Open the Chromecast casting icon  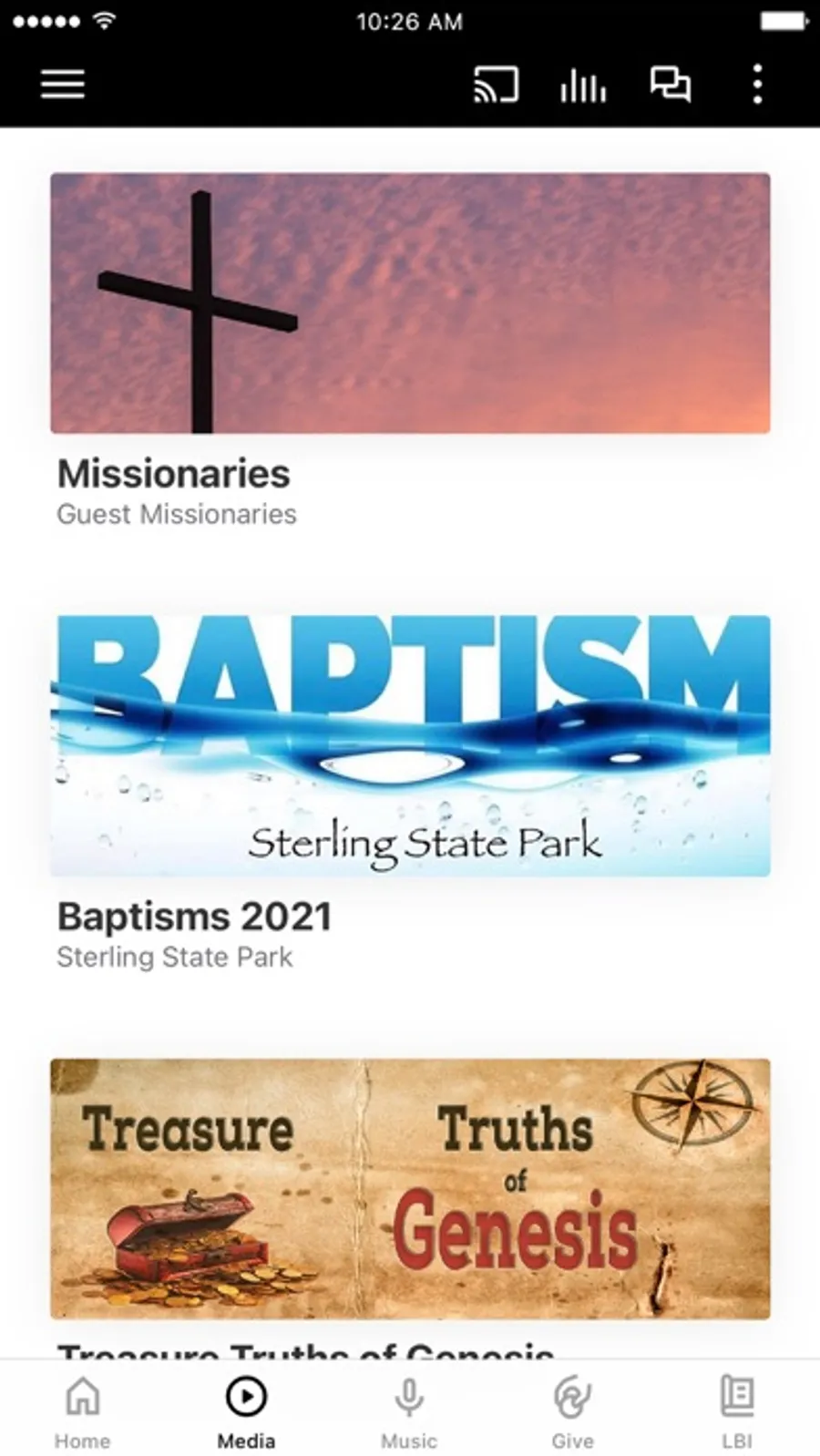495,84
